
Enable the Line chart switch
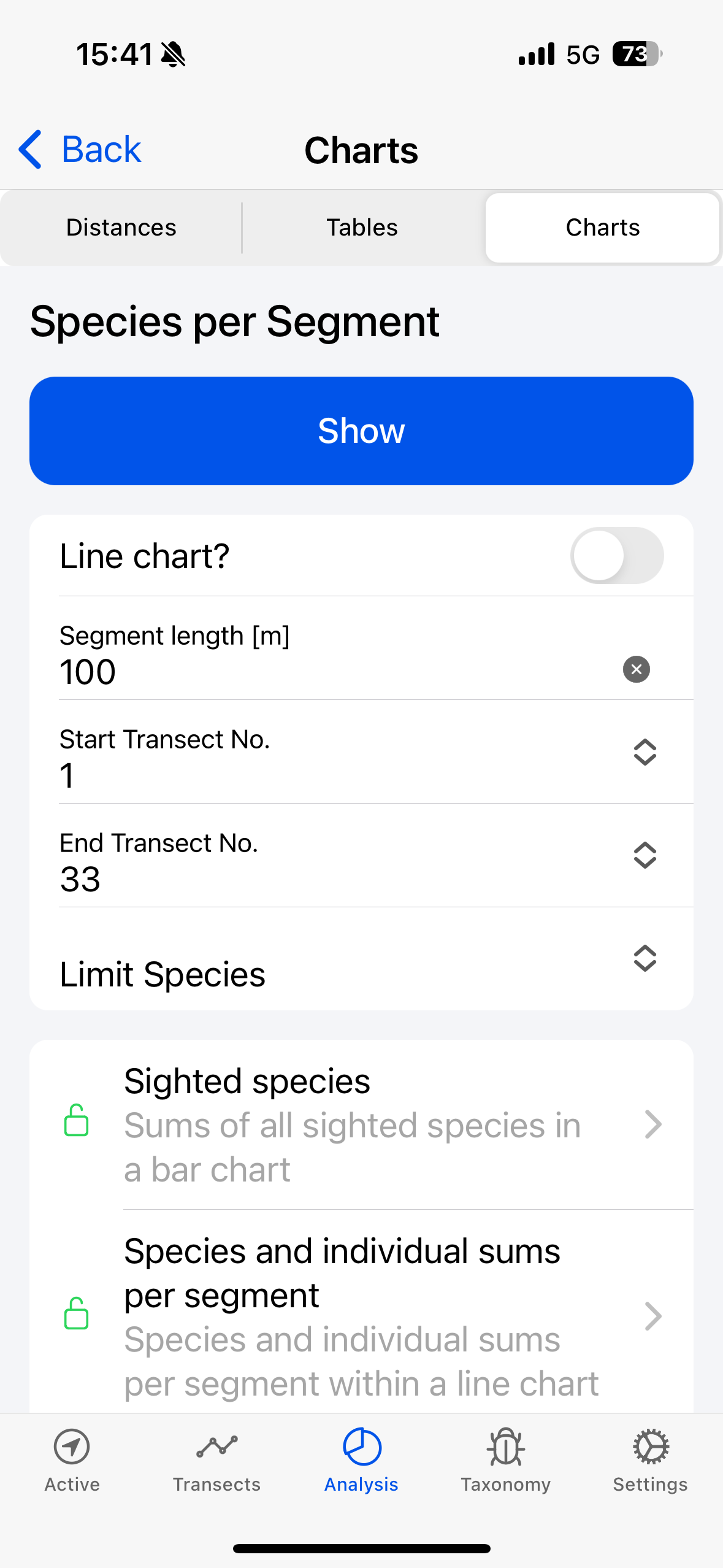[x=617, y=555]
